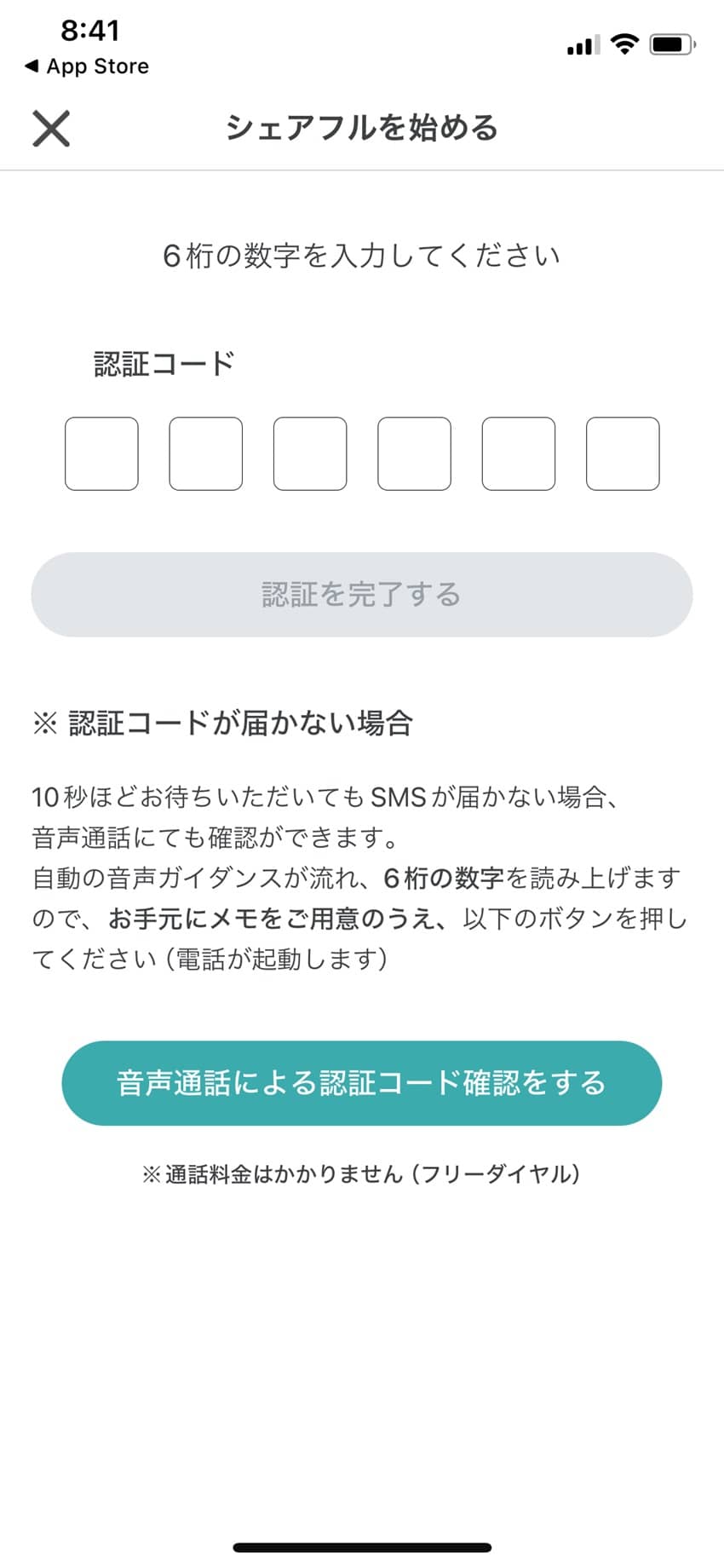Select the second verification code box

(205, 454)
